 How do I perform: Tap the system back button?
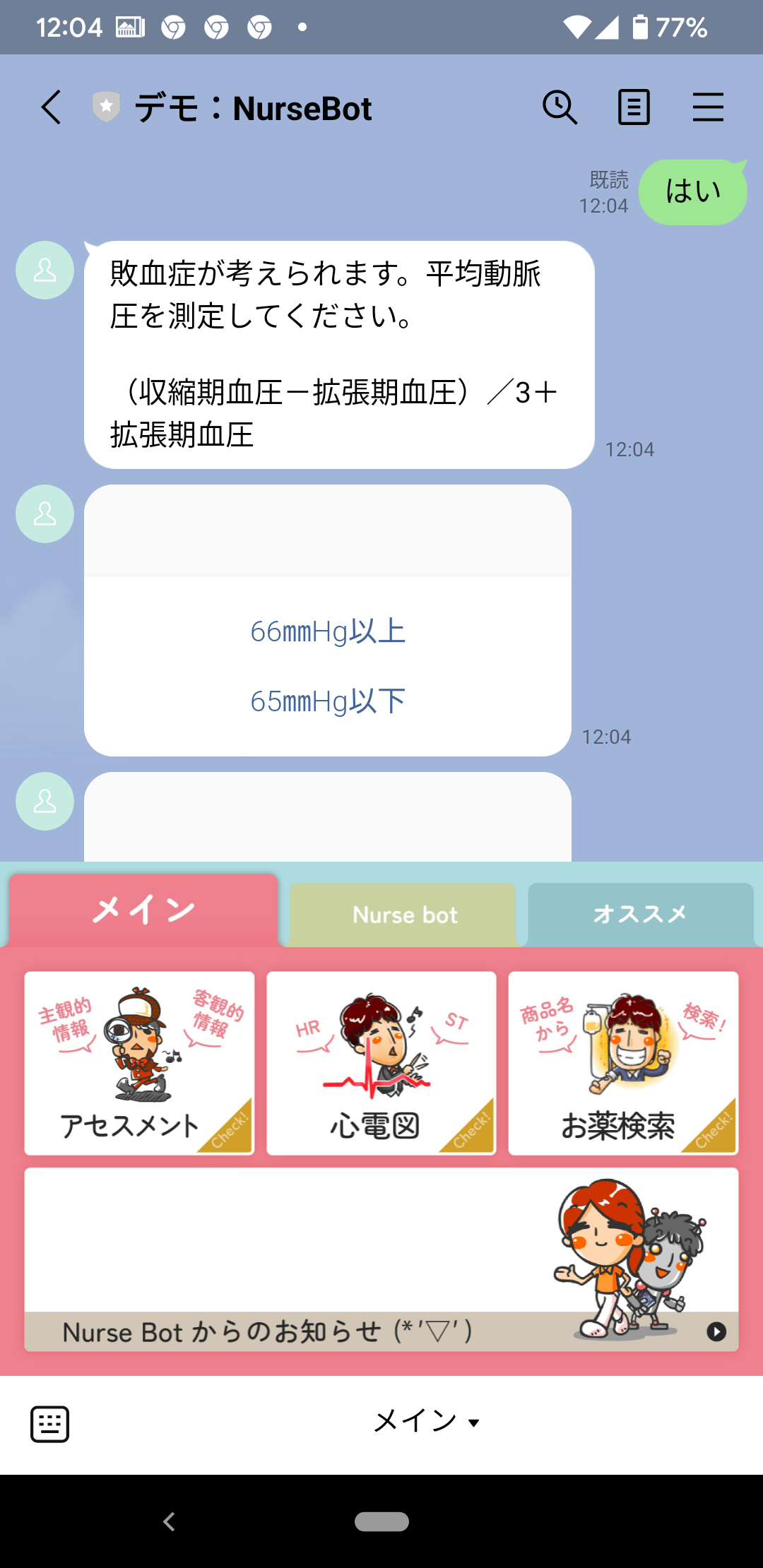[x=169, y=1521]
